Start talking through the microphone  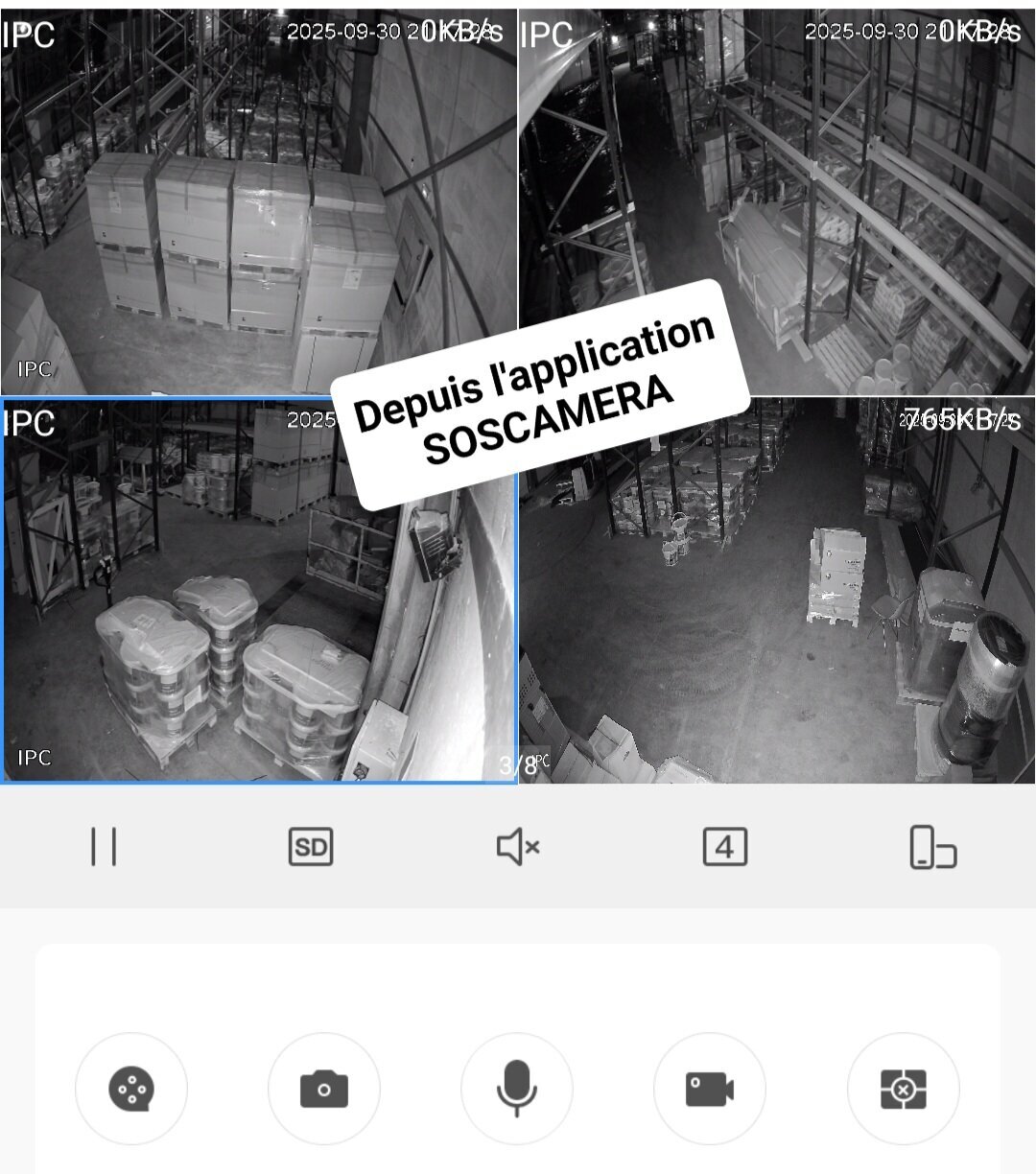pyautogui.click(x=517, y=1089)
